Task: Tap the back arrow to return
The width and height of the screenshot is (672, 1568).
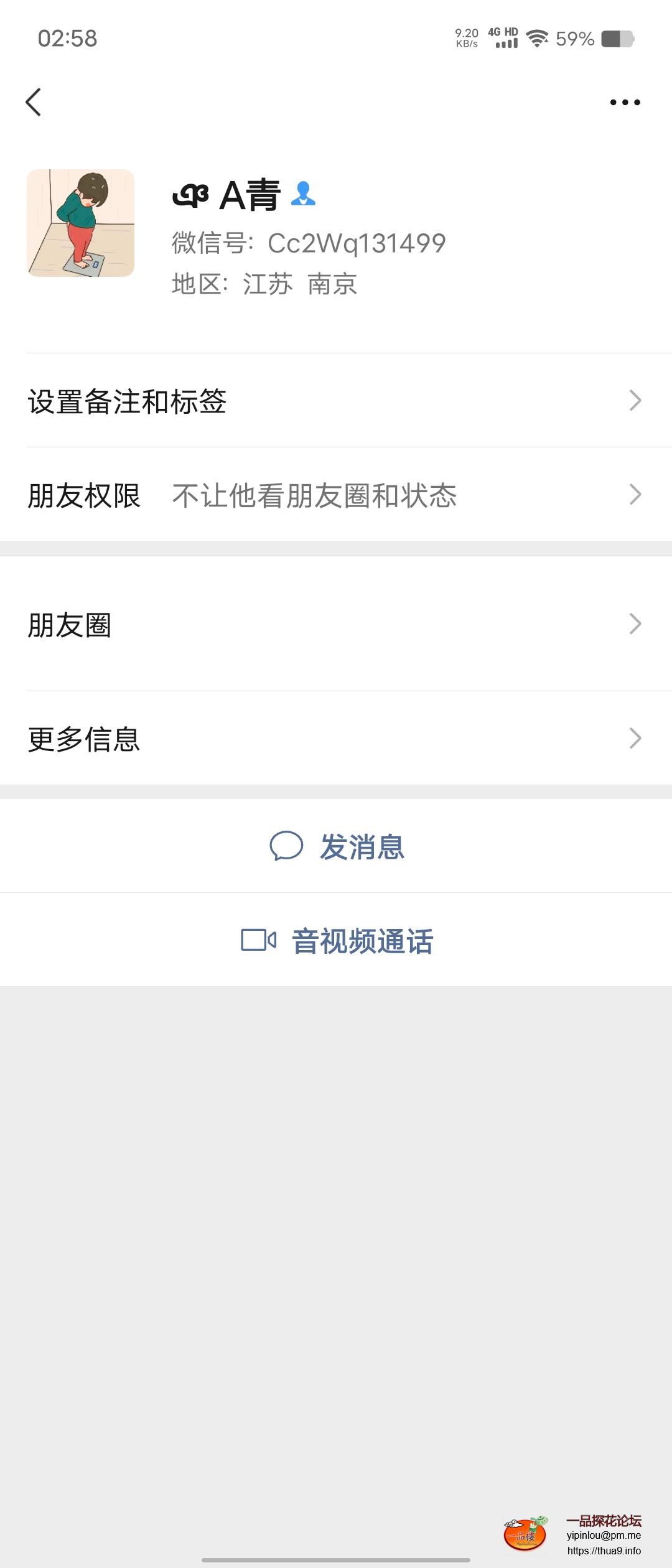Action: pyautogui.click(x=34, y=103)
